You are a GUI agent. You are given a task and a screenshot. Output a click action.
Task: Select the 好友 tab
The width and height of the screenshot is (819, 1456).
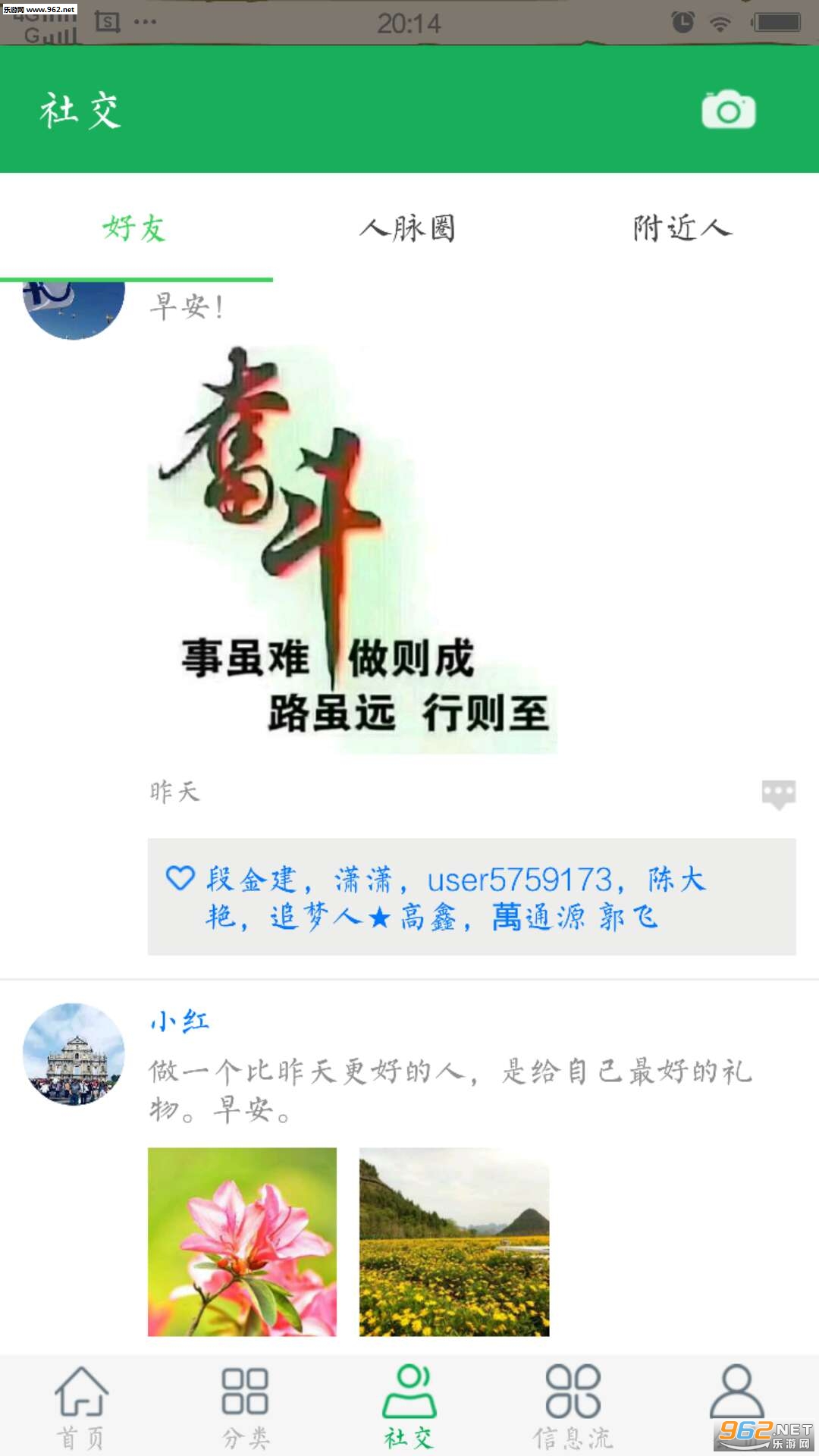(x=135, y=227)
